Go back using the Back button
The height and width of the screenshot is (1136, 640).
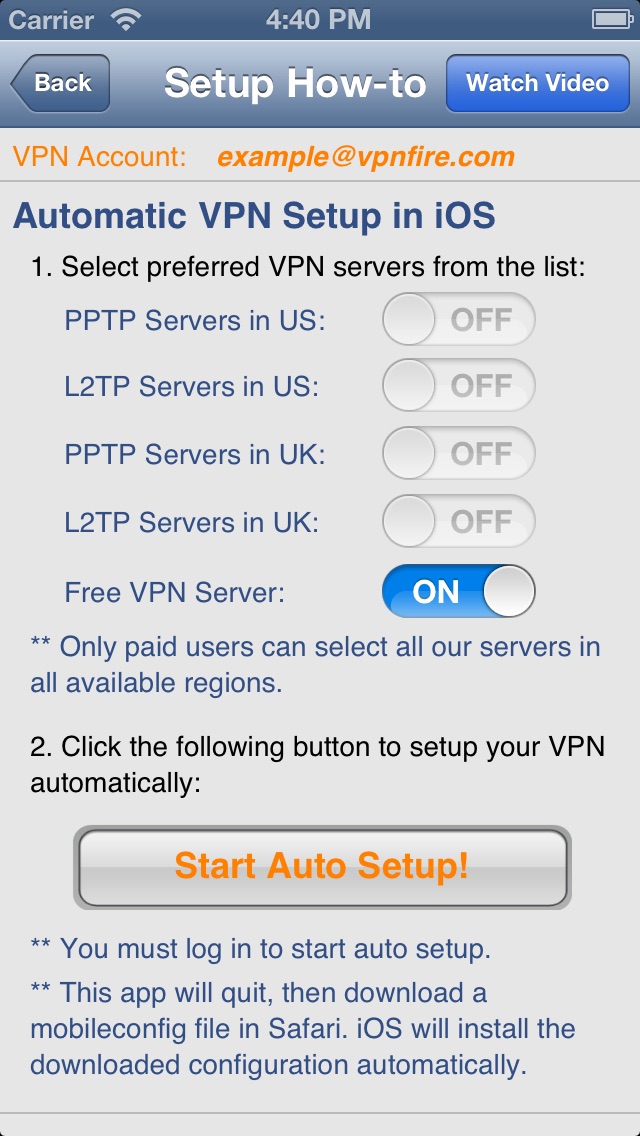pos(60,83)
